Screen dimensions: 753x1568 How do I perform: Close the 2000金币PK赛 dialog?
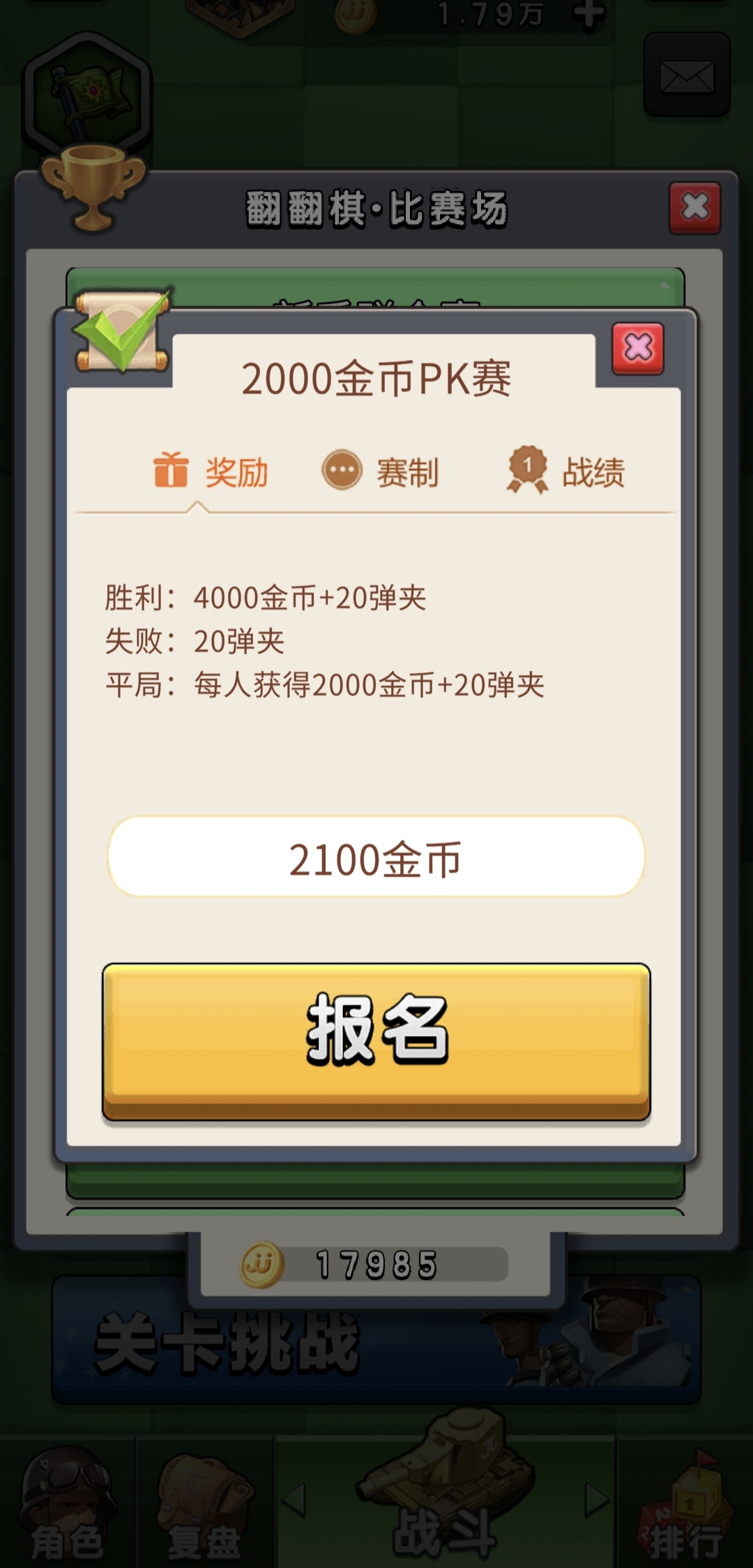(x=638, y=347)
